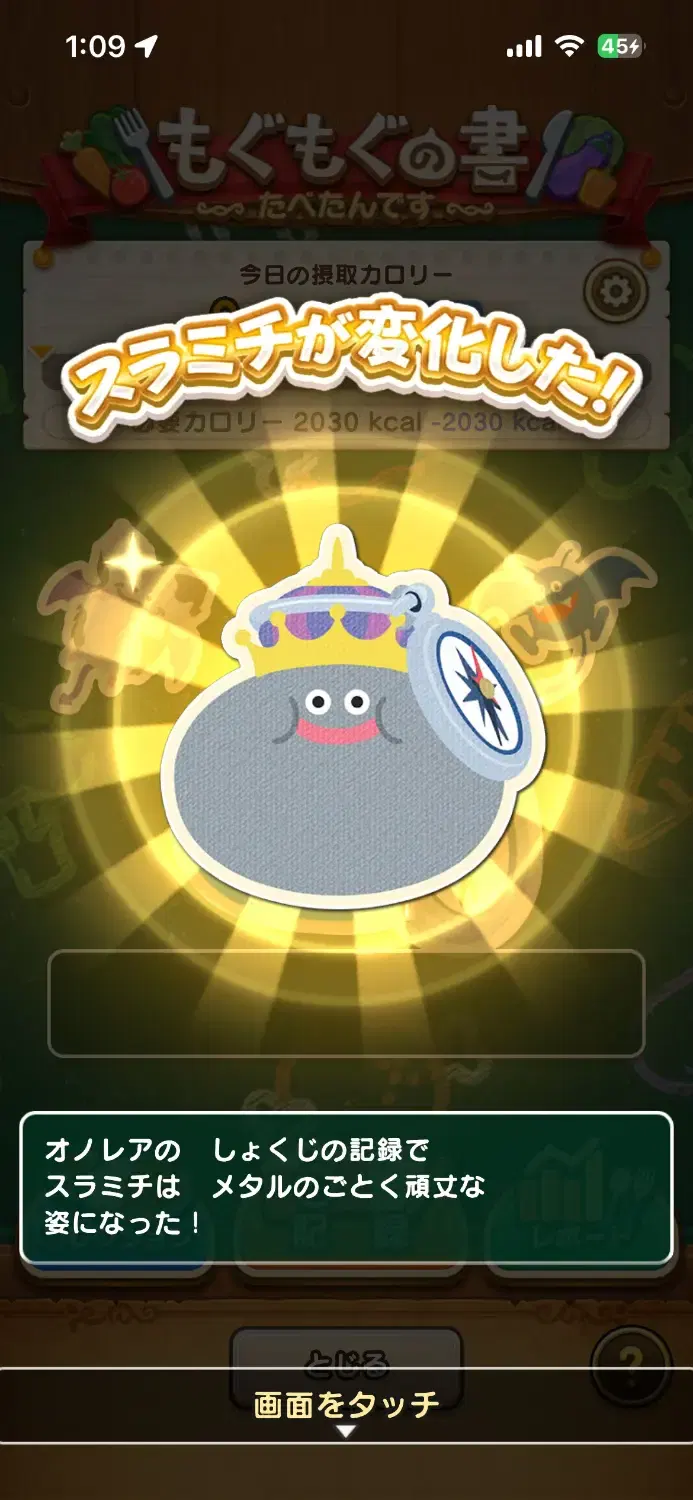This screenshot has height=1500, width=693.
Task: Open the settings gear icon
Action: [x=616, y=292]
